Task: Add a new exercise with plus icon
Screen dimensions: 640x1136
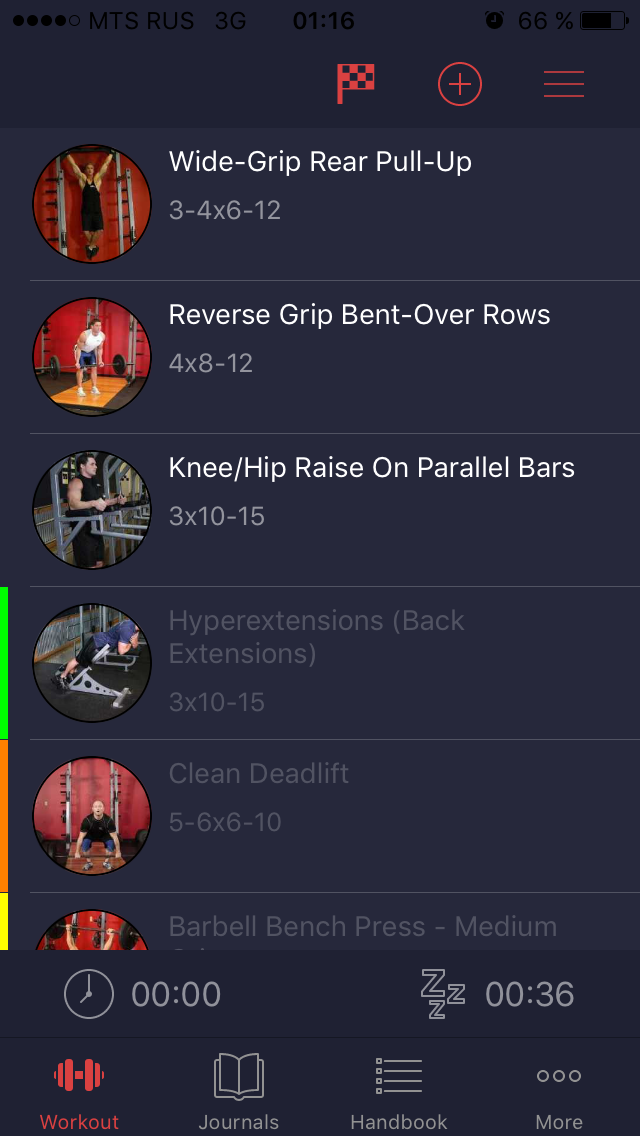Action: [x=460, y=84]
